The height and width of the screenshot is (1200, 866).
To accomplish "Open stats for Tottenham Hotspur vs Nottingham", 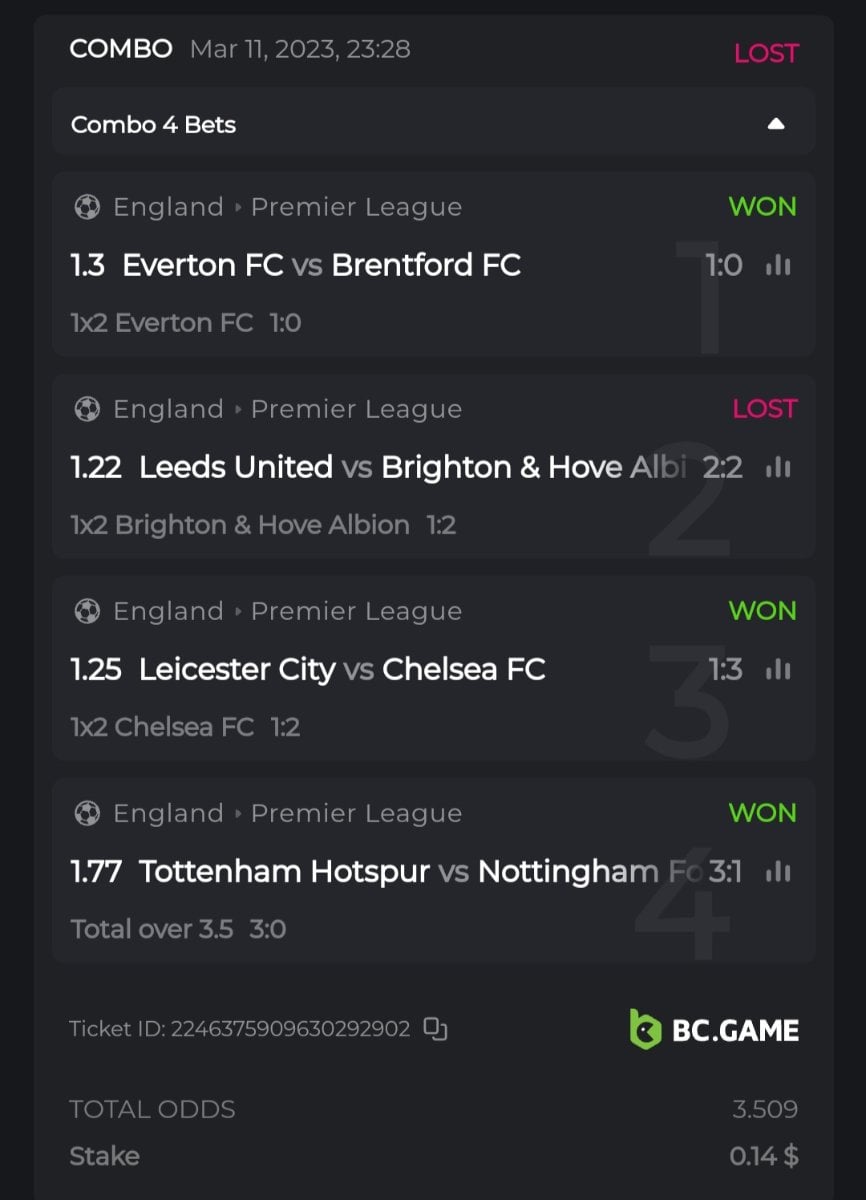I will pos(778,871).
